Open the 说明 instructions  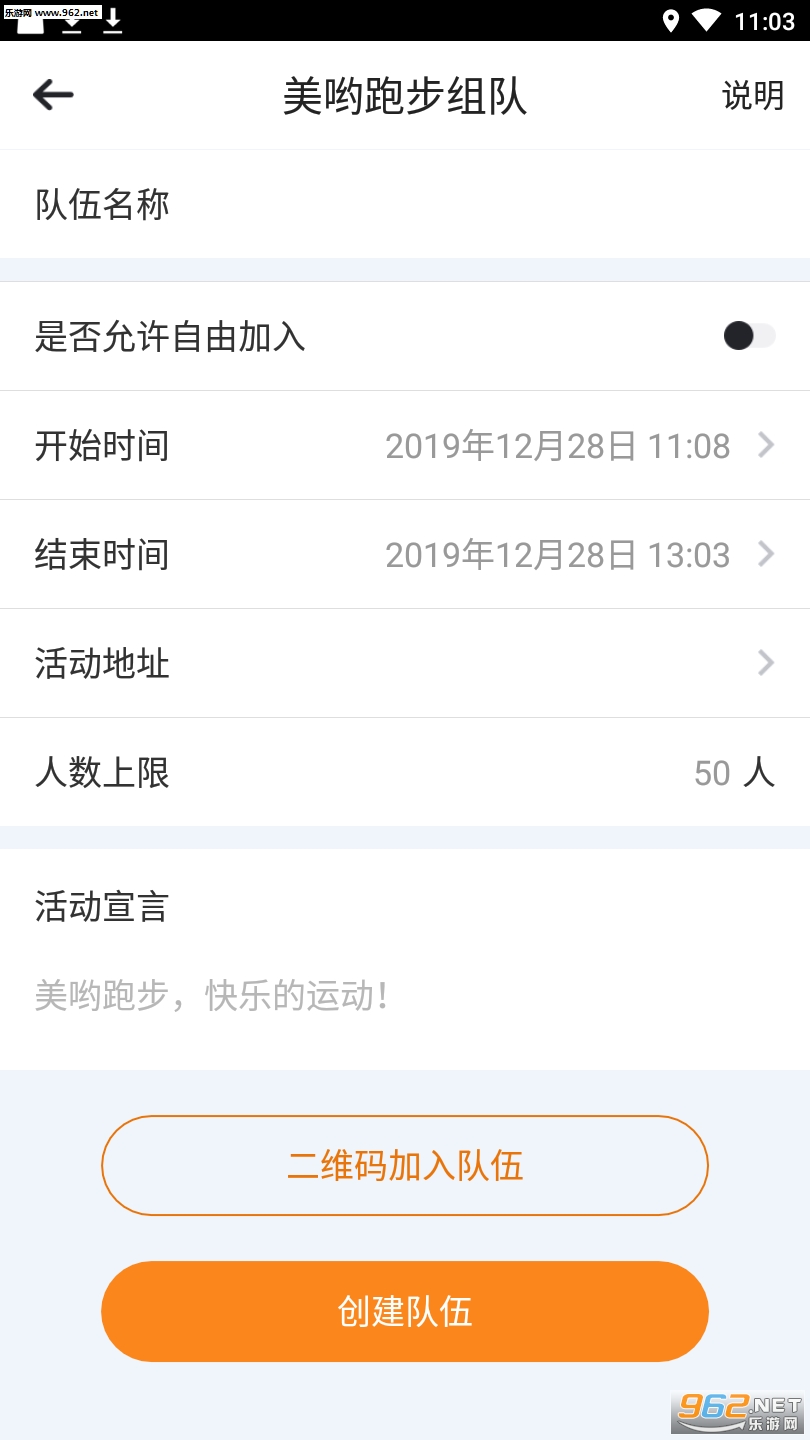[752, 96]
